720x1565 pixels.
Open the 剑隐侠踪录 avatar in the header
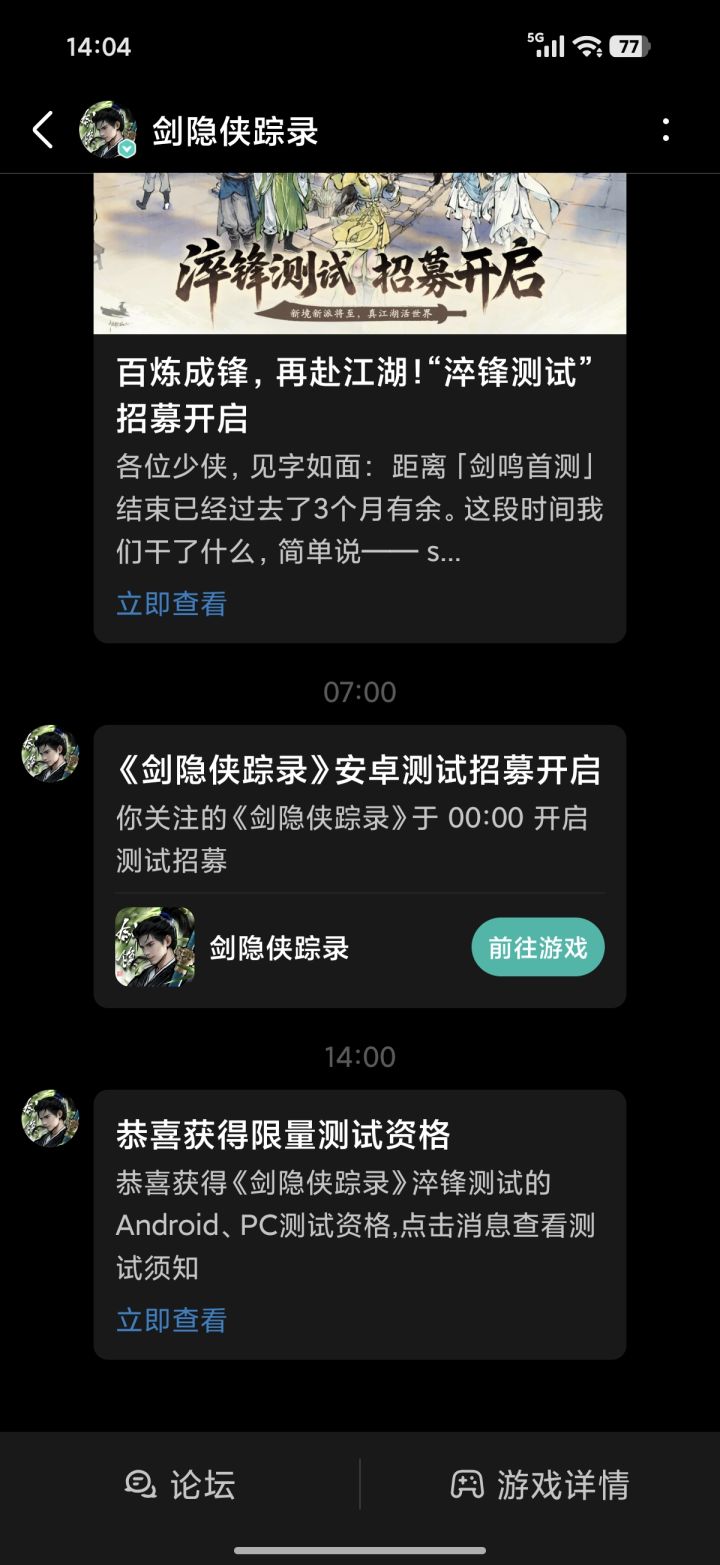click(x=108, y=130)
